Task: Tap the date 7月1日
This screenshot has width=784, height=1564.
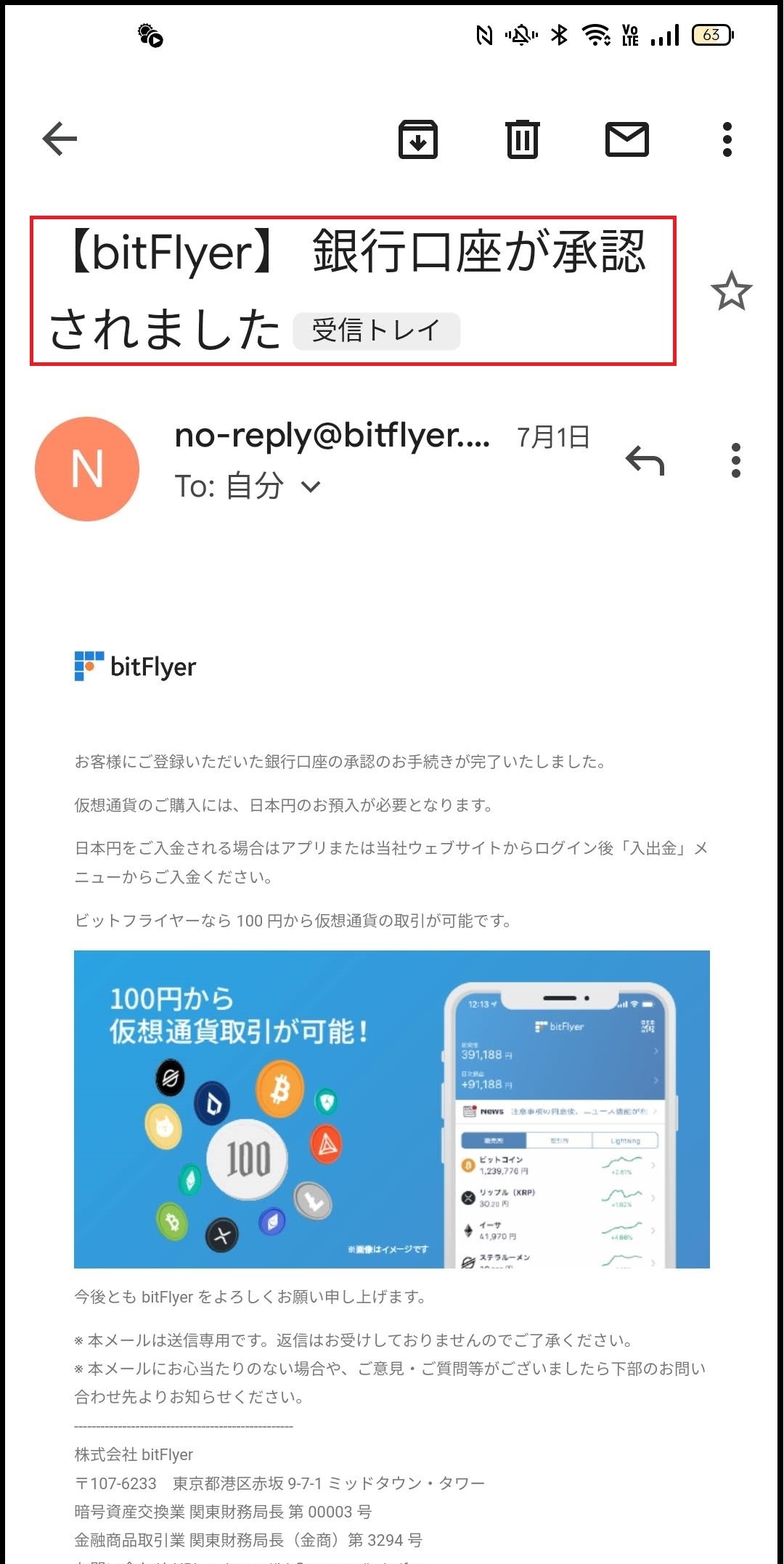Action: point(552,436)
